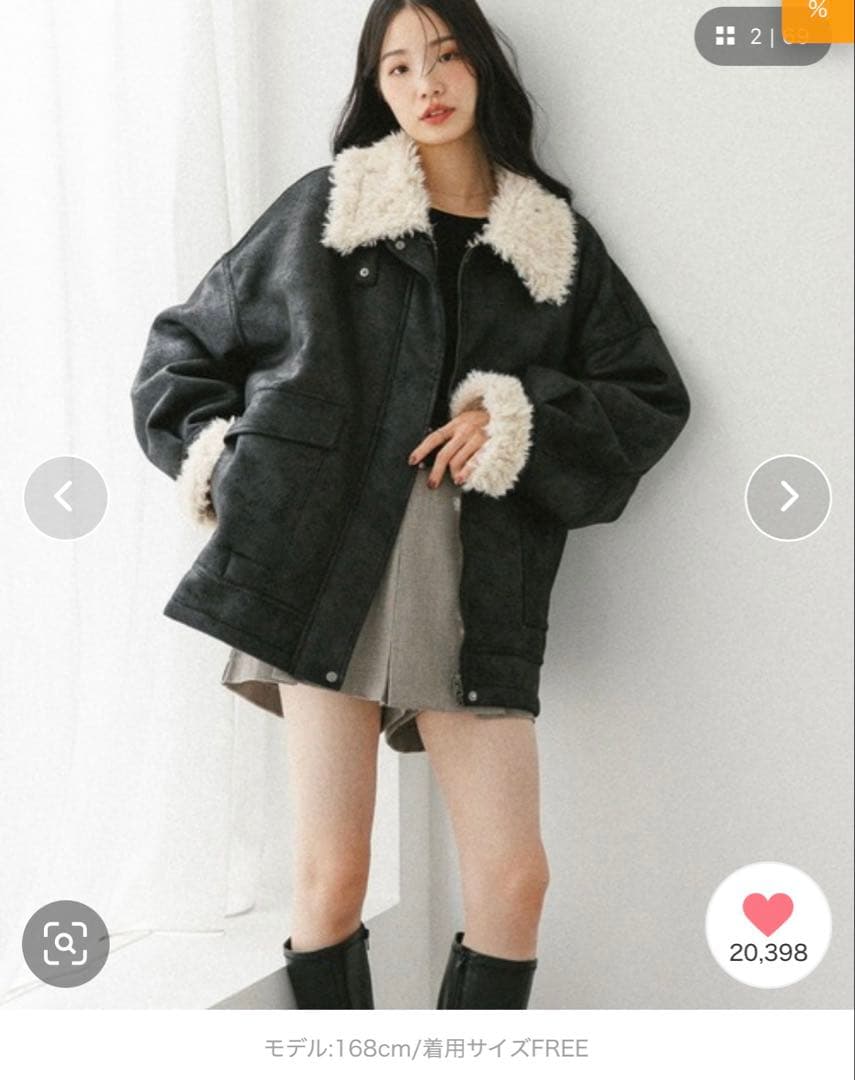Viewport: 855px width, 1080px height.
Task: Open the image gallery grid counter
Action: click(x=758, y=37)
